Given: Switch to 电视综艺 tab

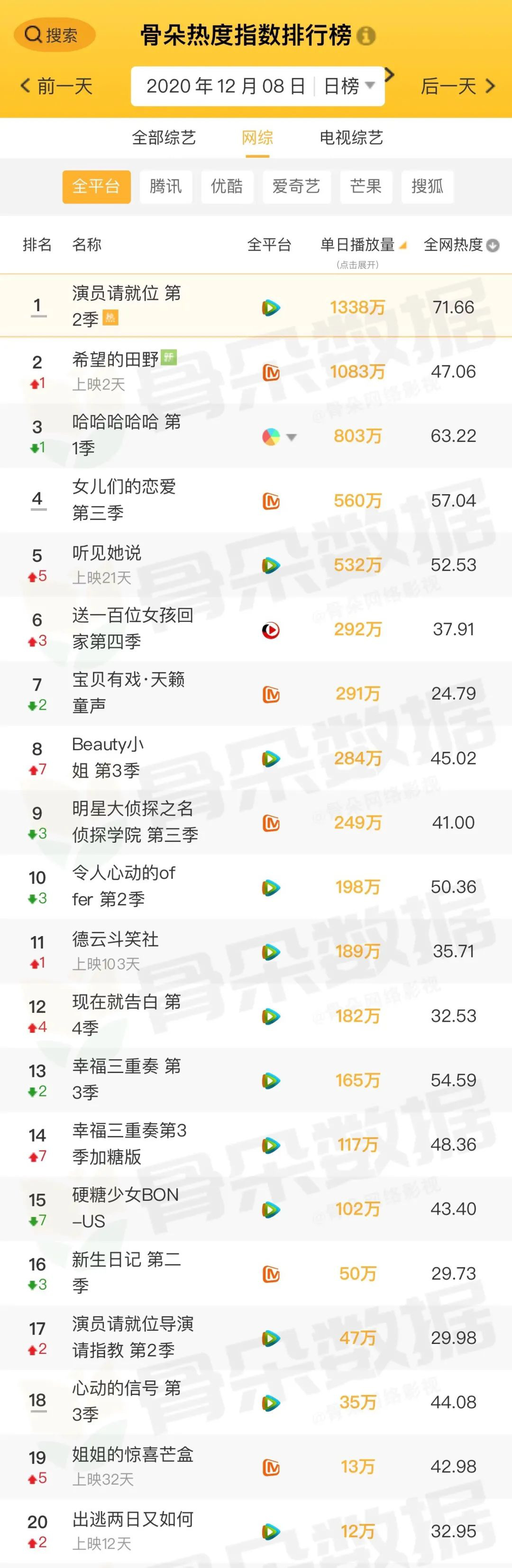Looking at the screenshot, I should [x=351, y=137].
